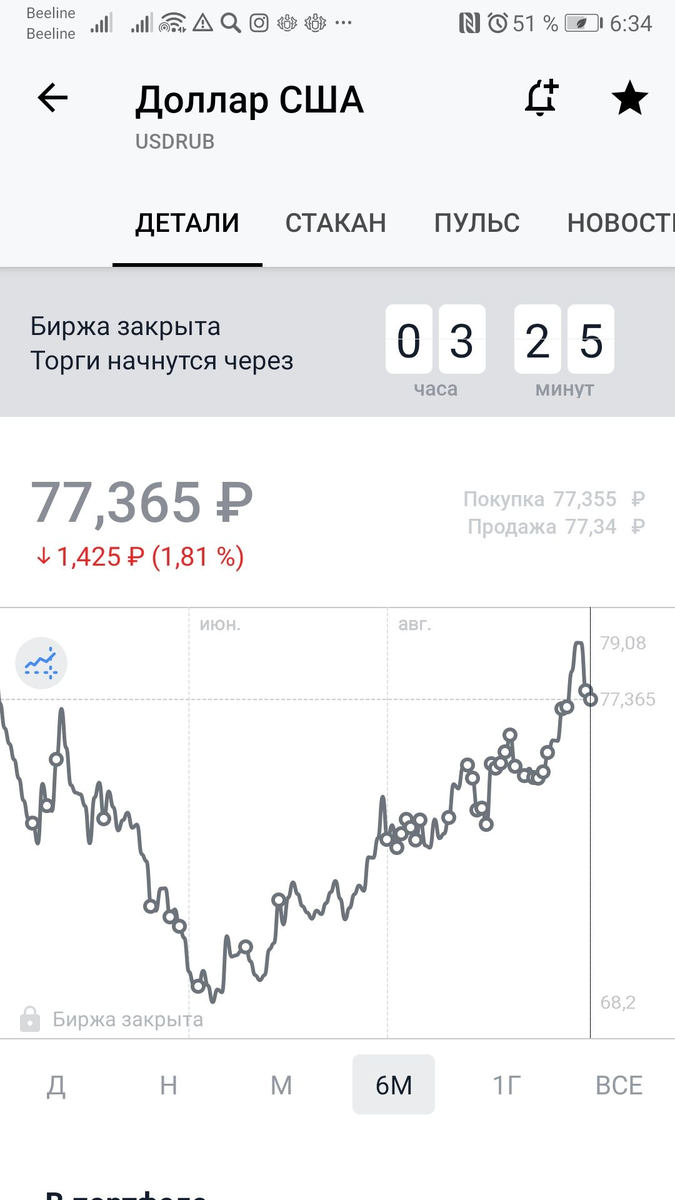Viewport: 675px width, 1200px height.
Task: Select the Д chart period
Action: pyautogui.click(x=56, y=1085)
